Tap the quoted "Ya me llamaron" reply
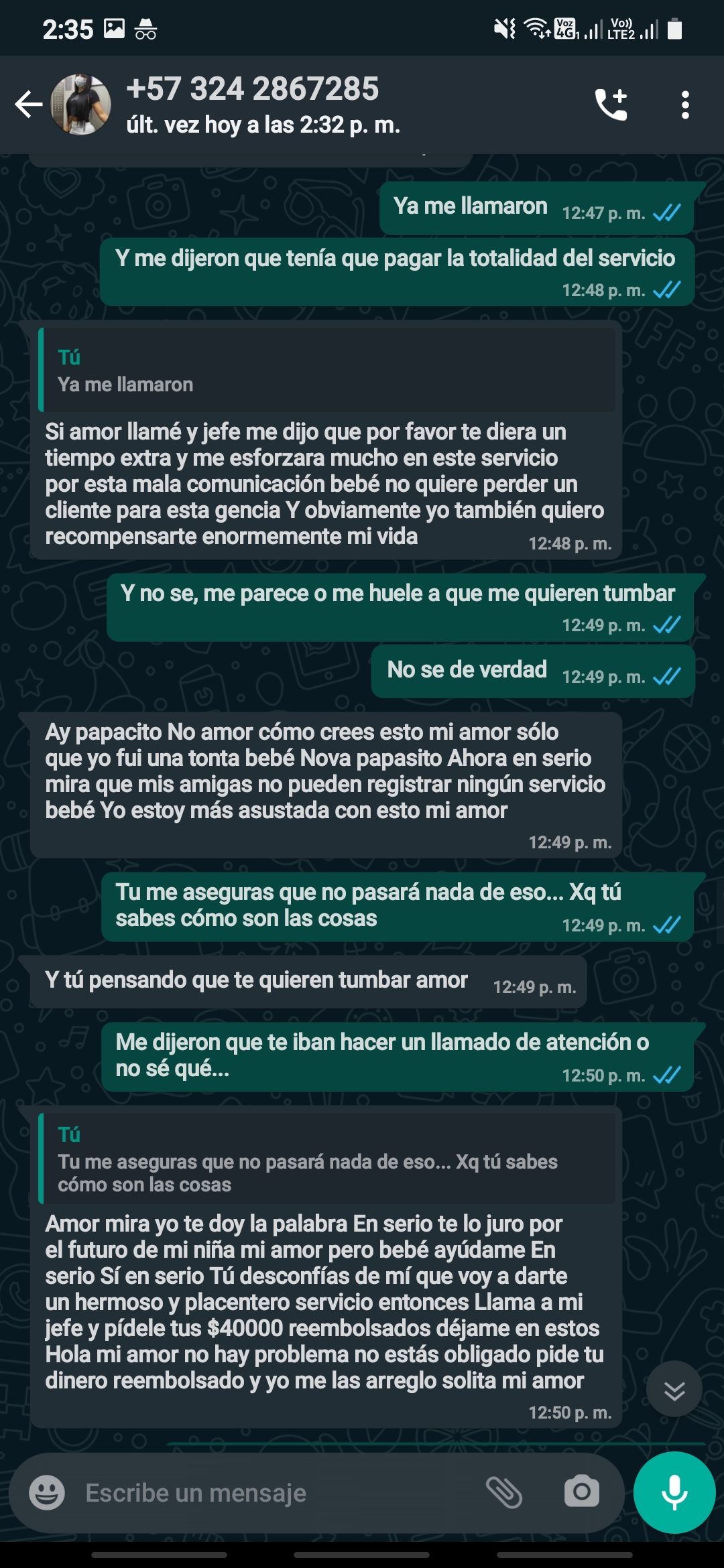 pos(327,371)
